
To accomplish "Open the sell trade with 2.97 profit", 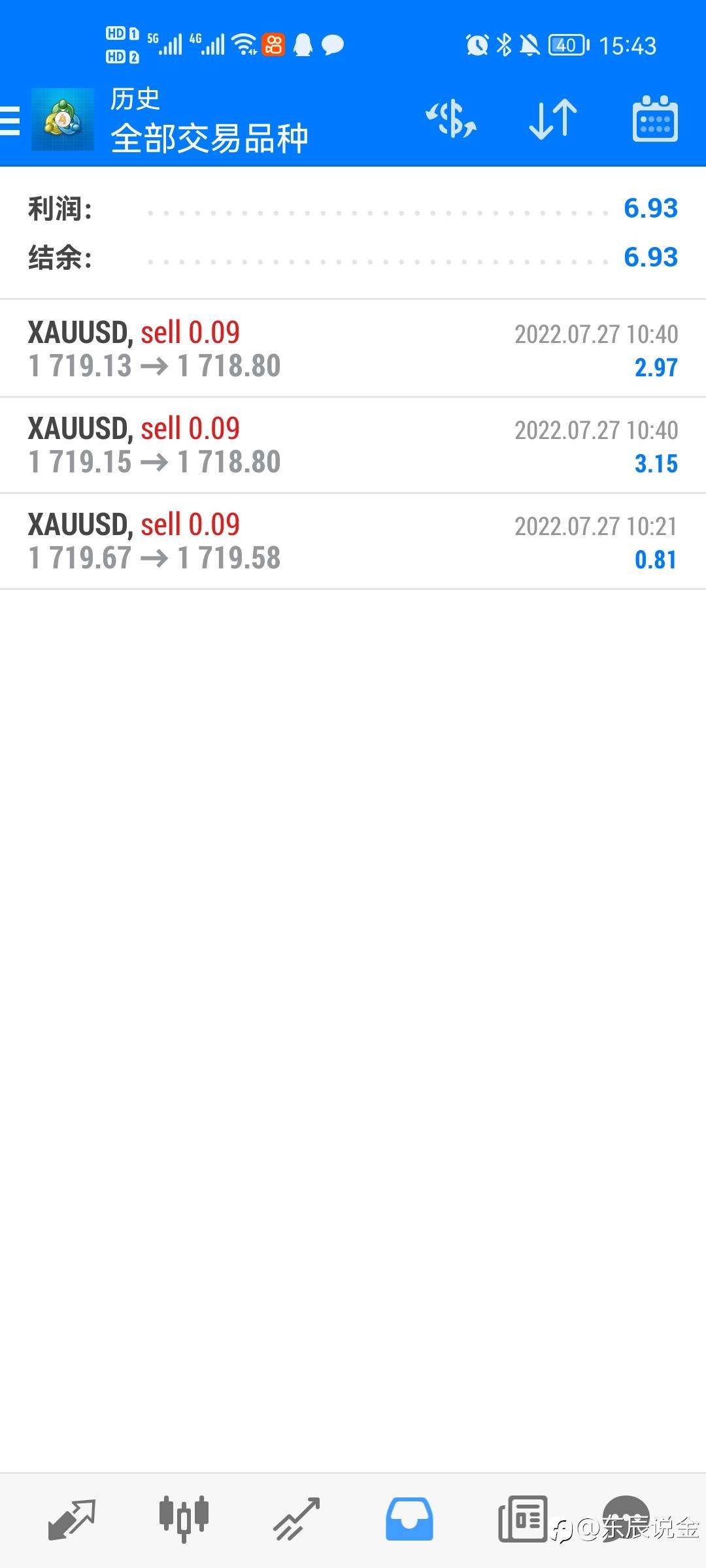I will 353,349.
